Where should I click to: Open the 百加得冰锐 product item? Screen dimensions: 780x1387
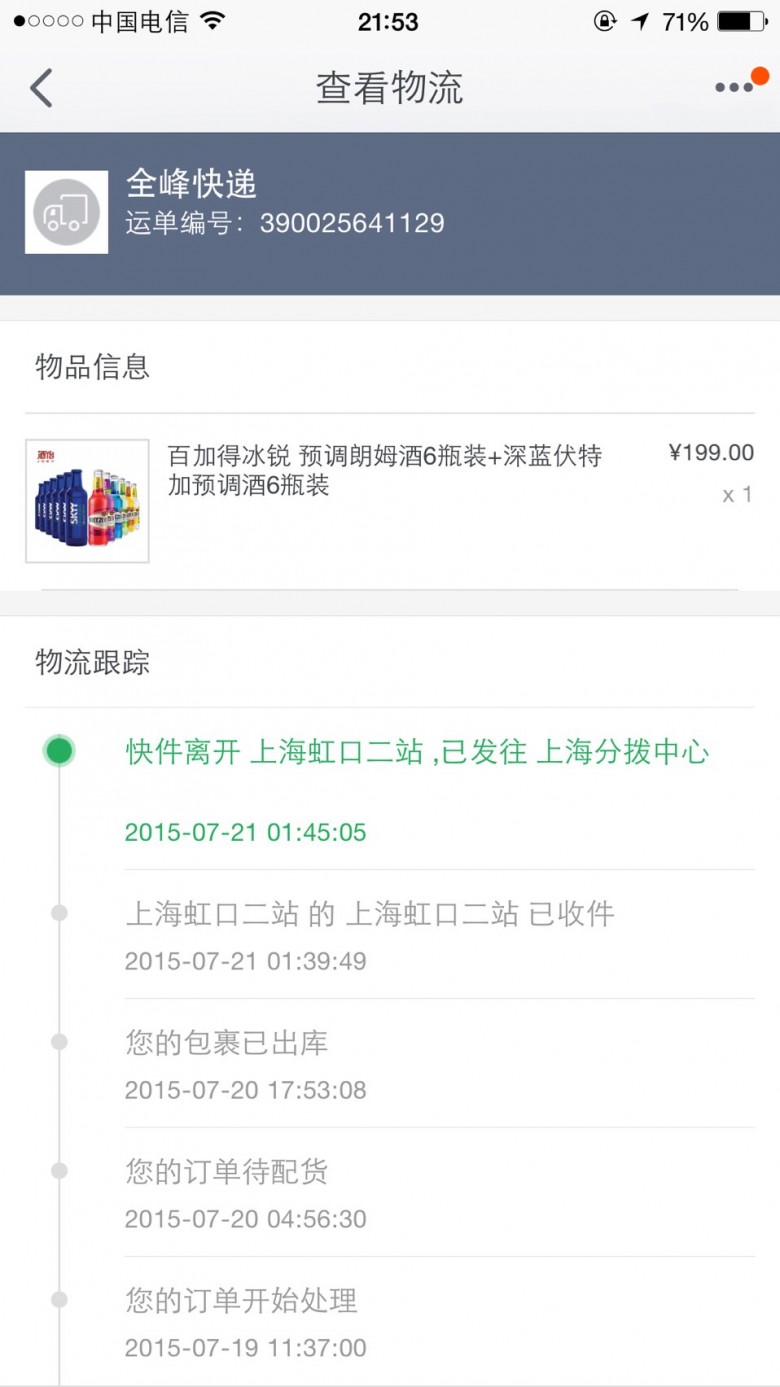pyautogui.click(x=390, y=501)
